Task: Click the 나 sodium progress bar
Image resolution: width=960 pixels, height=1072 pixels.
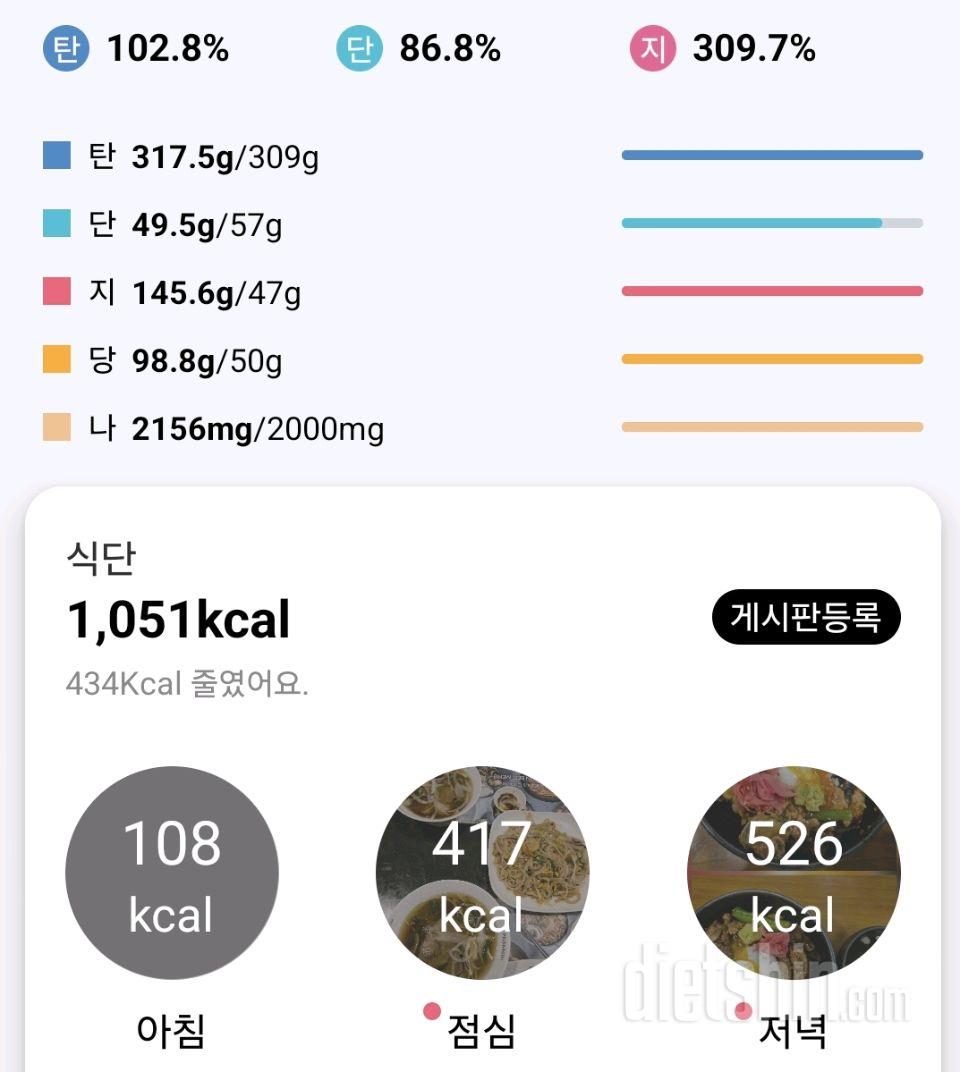Action: tap(771, 428)
